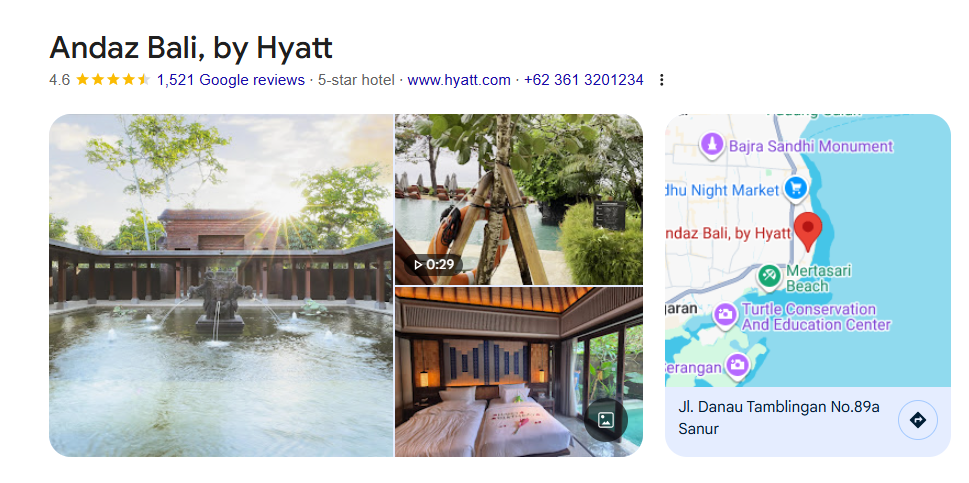969x483 pixels.
Task: Open the three-dot overflow menu
Action: coord(661,80)
